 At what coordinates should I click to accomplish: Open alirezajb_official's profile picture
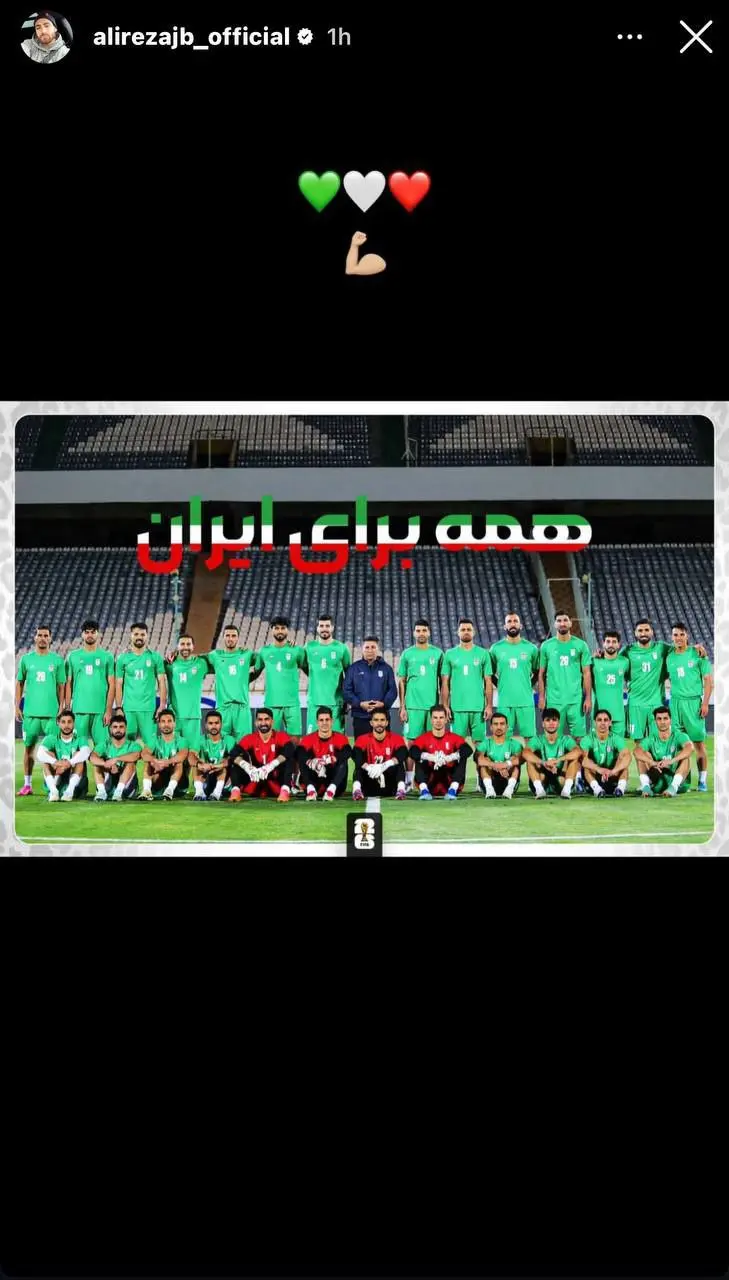tap(47, 38)
